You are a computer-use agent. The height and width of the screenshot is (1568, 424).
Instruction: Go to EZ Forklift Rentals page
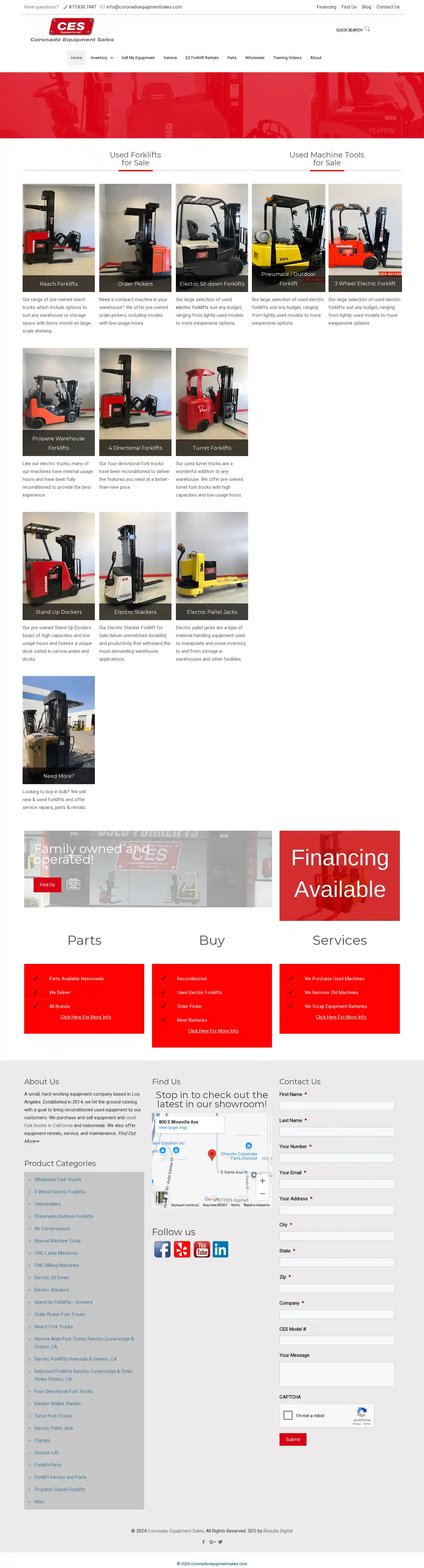pyautogui.click(x=201, y=58)
